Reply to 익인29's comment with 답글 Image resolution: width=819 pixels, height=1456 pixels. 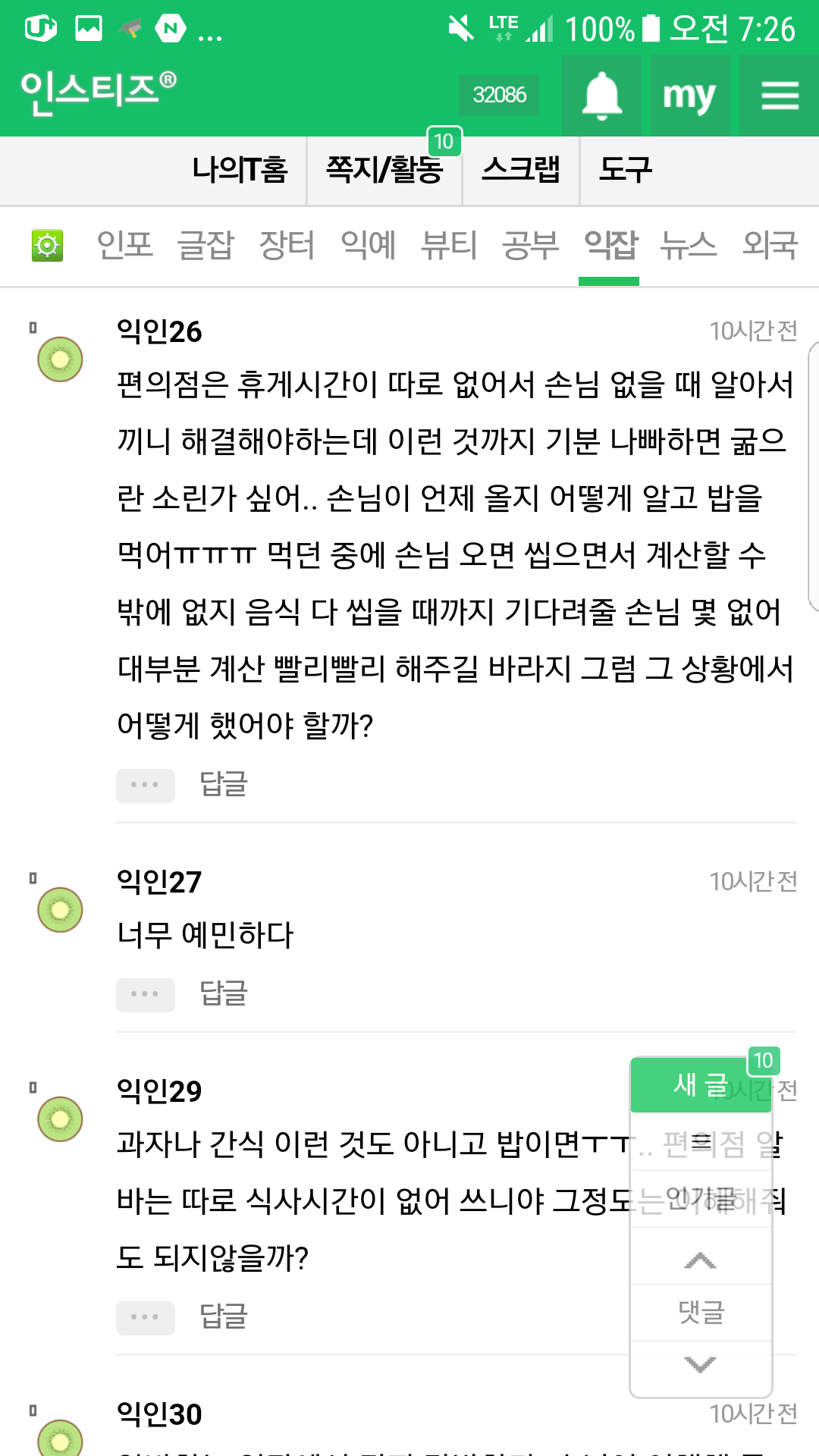[x=223, y=1316]
